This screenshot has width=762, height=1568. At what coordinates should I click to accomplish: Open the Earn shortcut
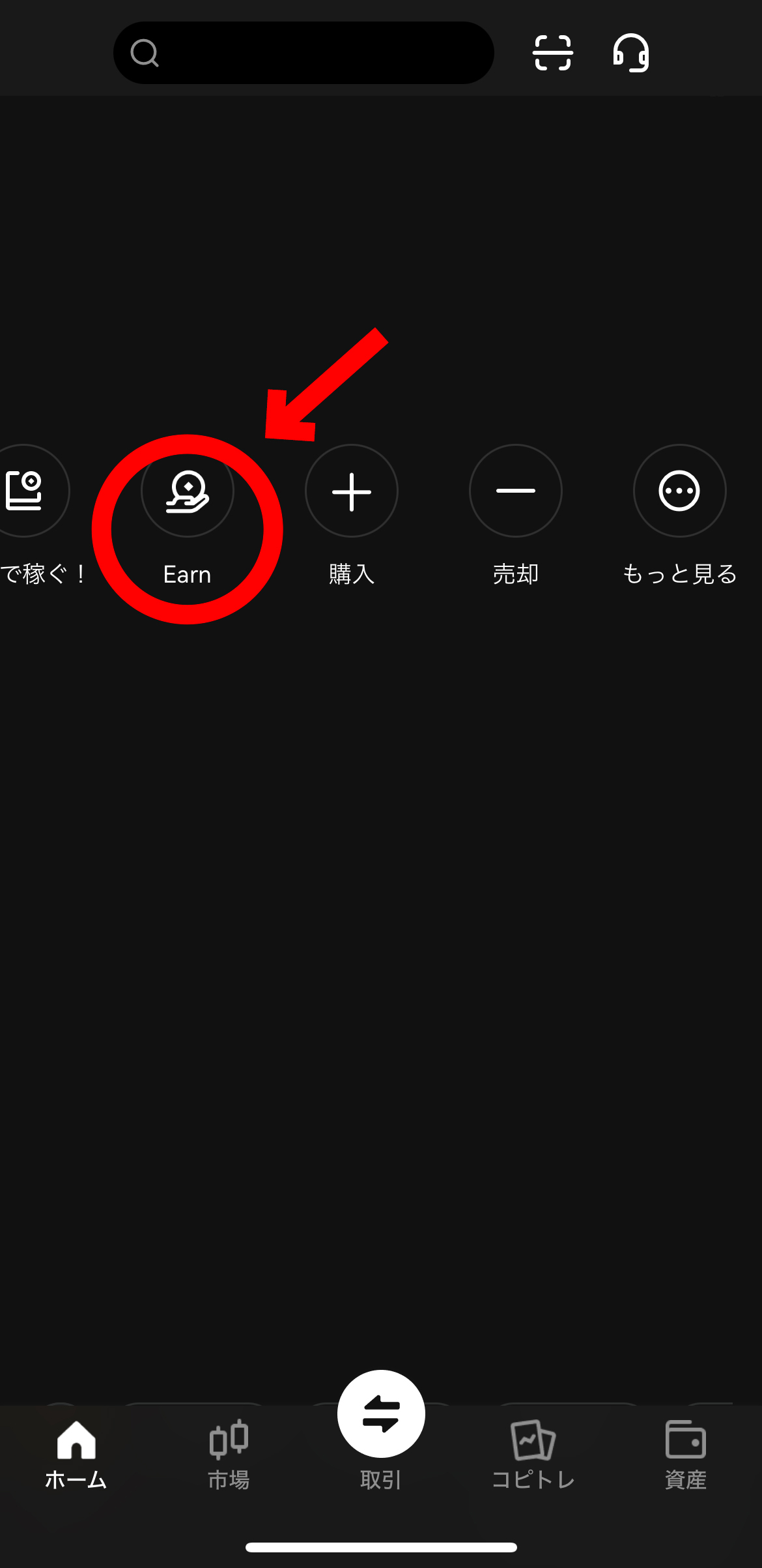(x=188, y=491)
